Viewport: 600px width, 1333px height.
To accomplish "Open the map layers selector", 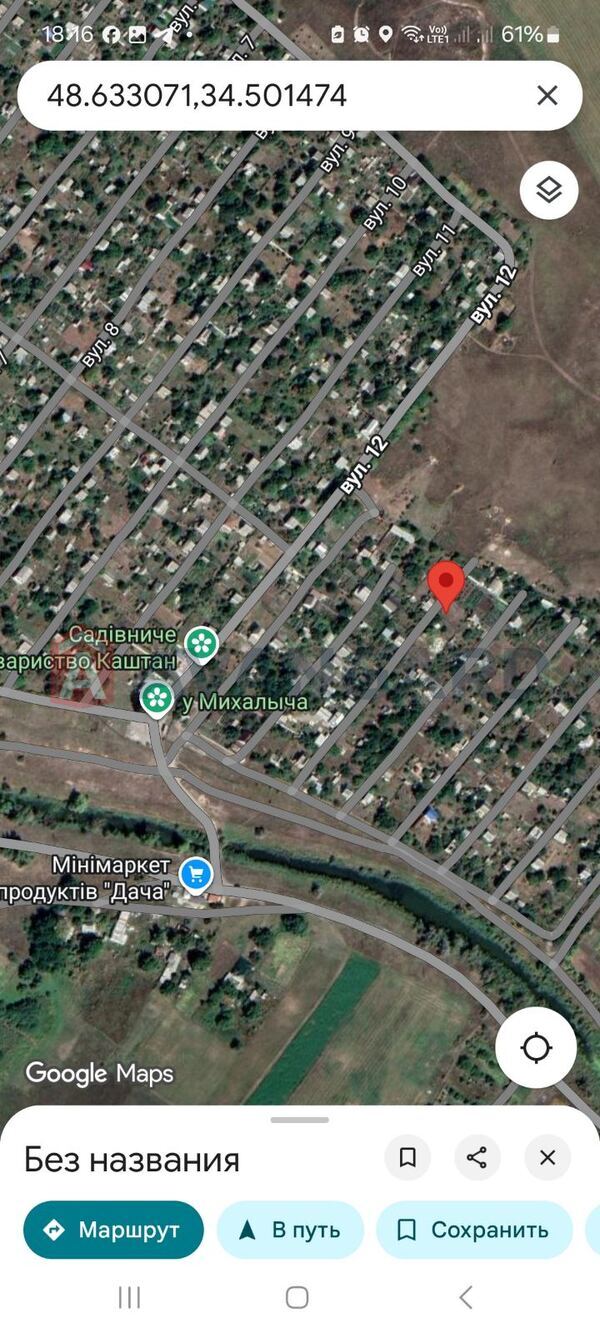I will (549, 190).
